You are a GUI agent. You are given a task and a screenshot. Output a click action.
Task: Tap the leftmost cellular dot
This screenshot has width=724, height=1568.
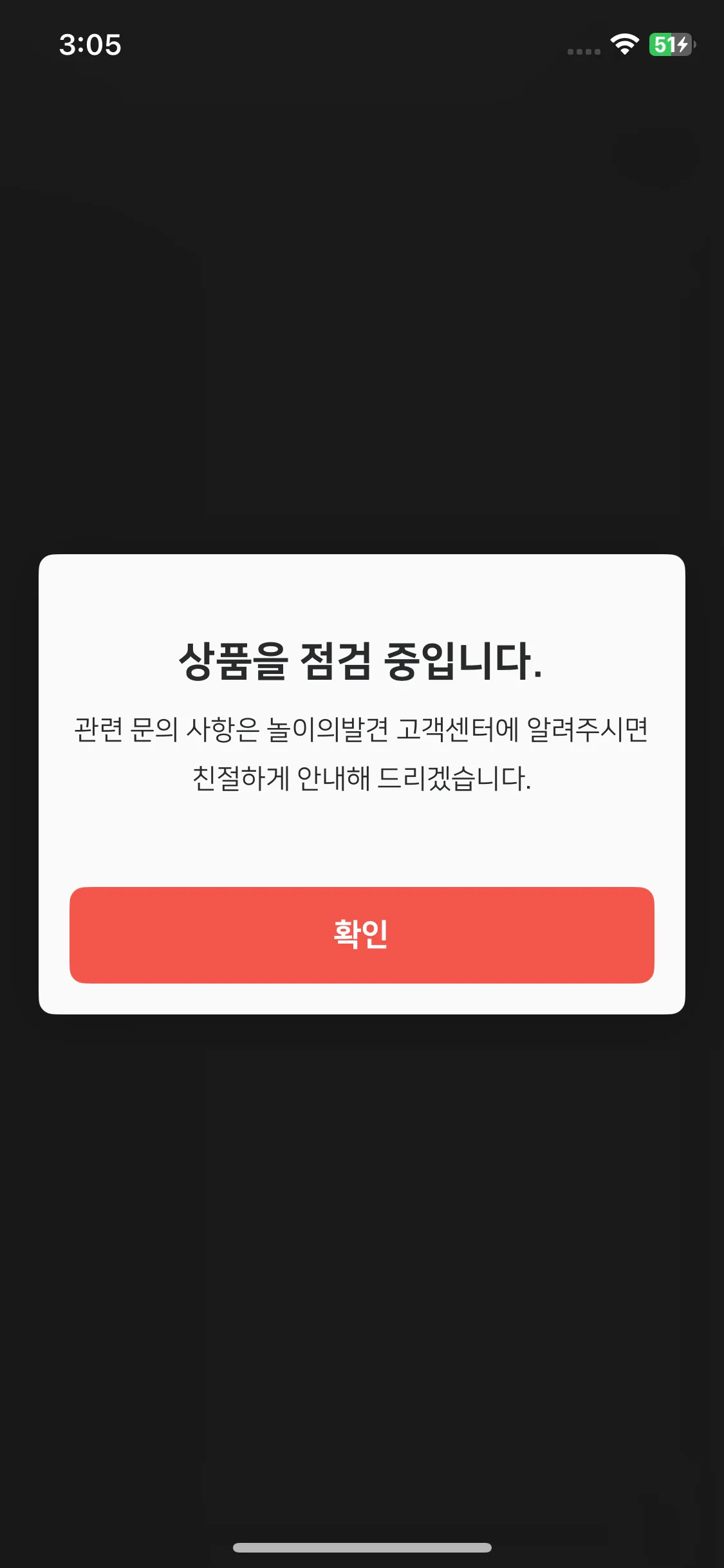click(569, 50)
